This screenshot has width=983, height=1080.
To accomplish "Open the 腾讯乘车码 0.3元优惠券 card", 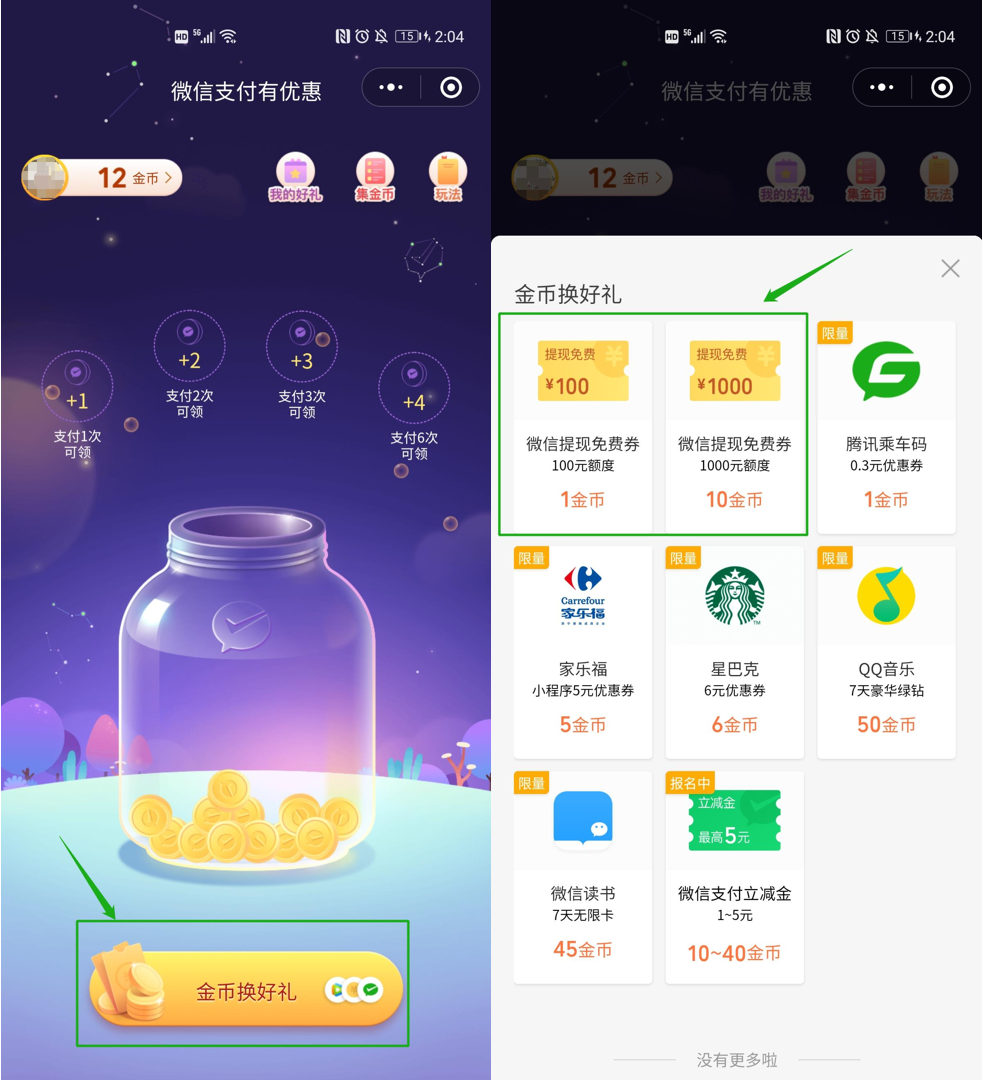I will click(x=886, y=426).
